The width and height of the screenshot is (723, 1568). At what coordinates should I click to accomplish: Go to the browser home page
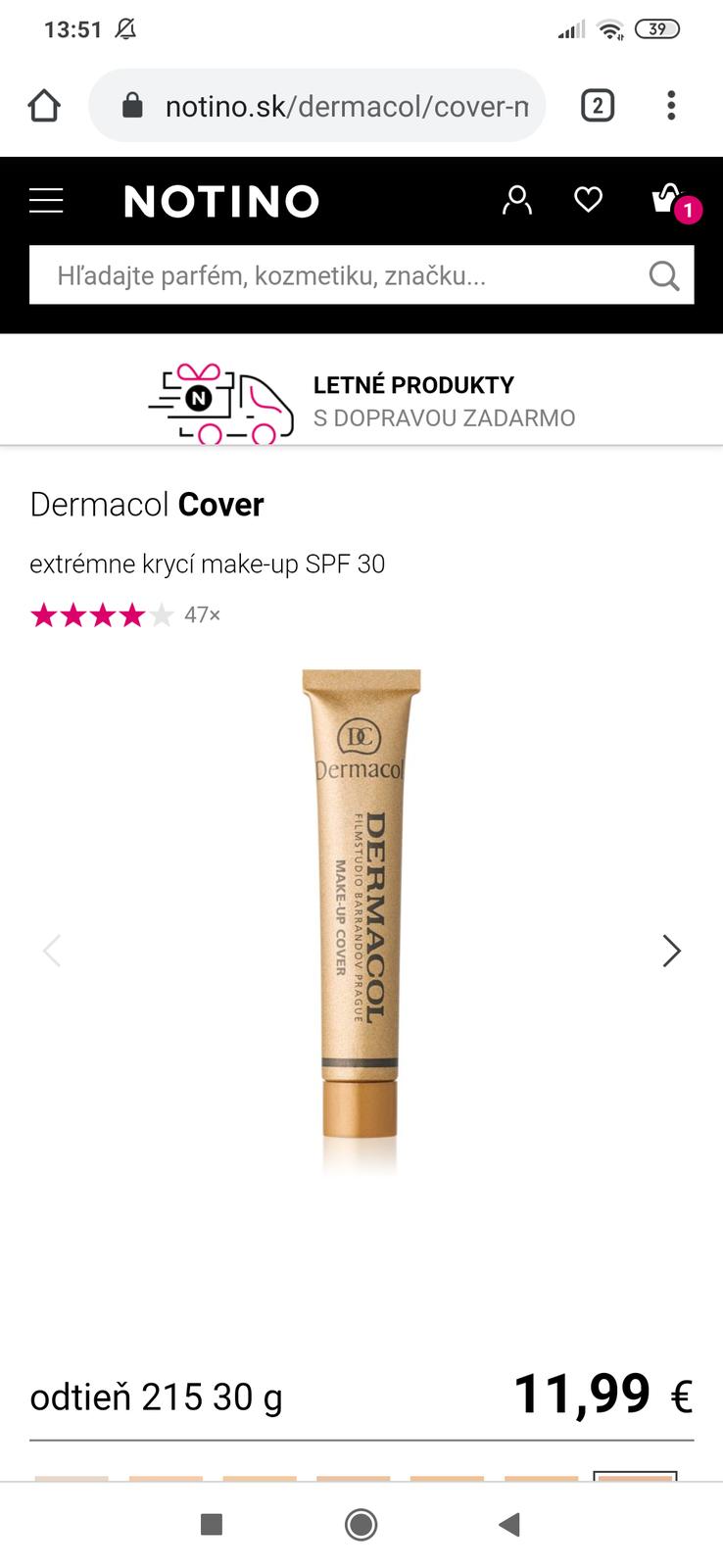click(44, 105)
